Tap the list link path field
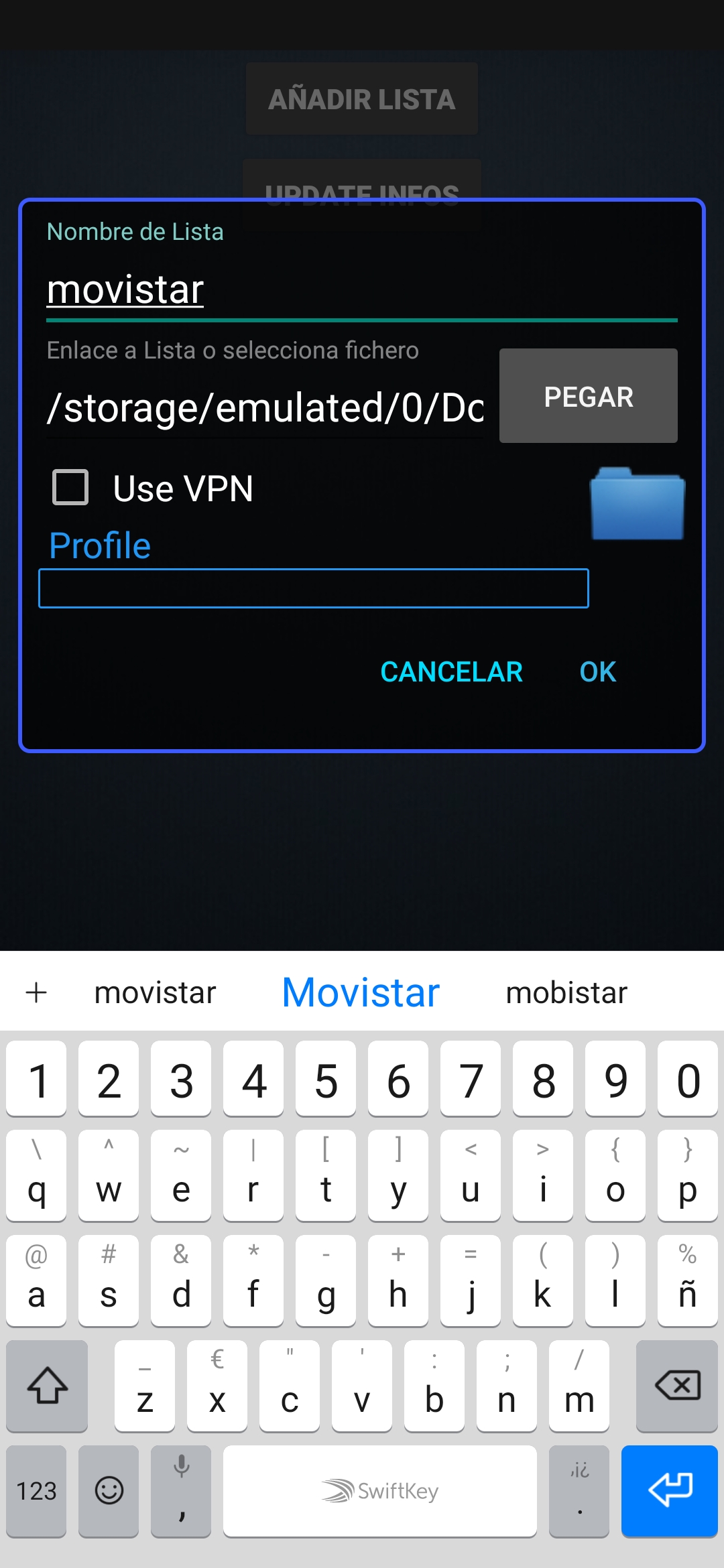The width and height of the screenshot is (724, 1568). tap(265, 407)
